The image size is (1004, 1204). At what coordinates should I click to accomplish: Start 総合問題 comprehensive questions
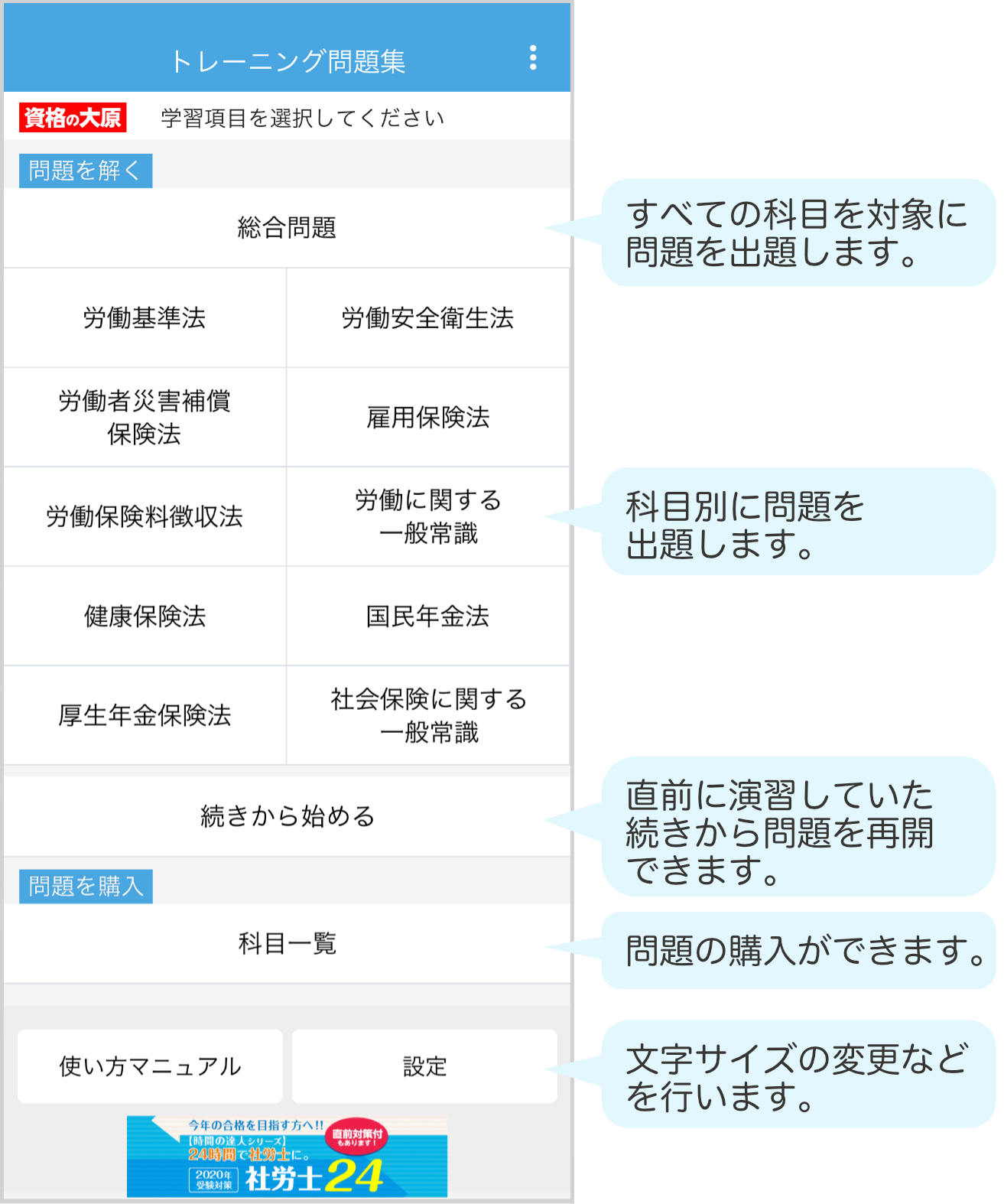coord(287,228)
